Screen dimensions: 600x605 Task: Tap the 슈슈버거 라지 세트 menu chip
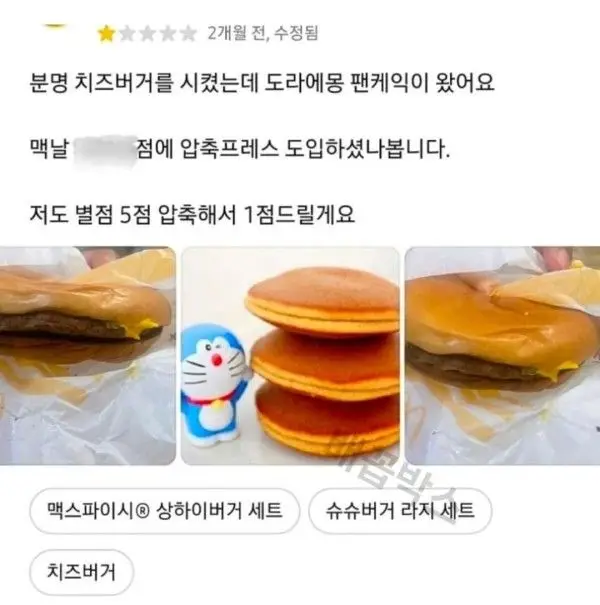pos(400,511)
